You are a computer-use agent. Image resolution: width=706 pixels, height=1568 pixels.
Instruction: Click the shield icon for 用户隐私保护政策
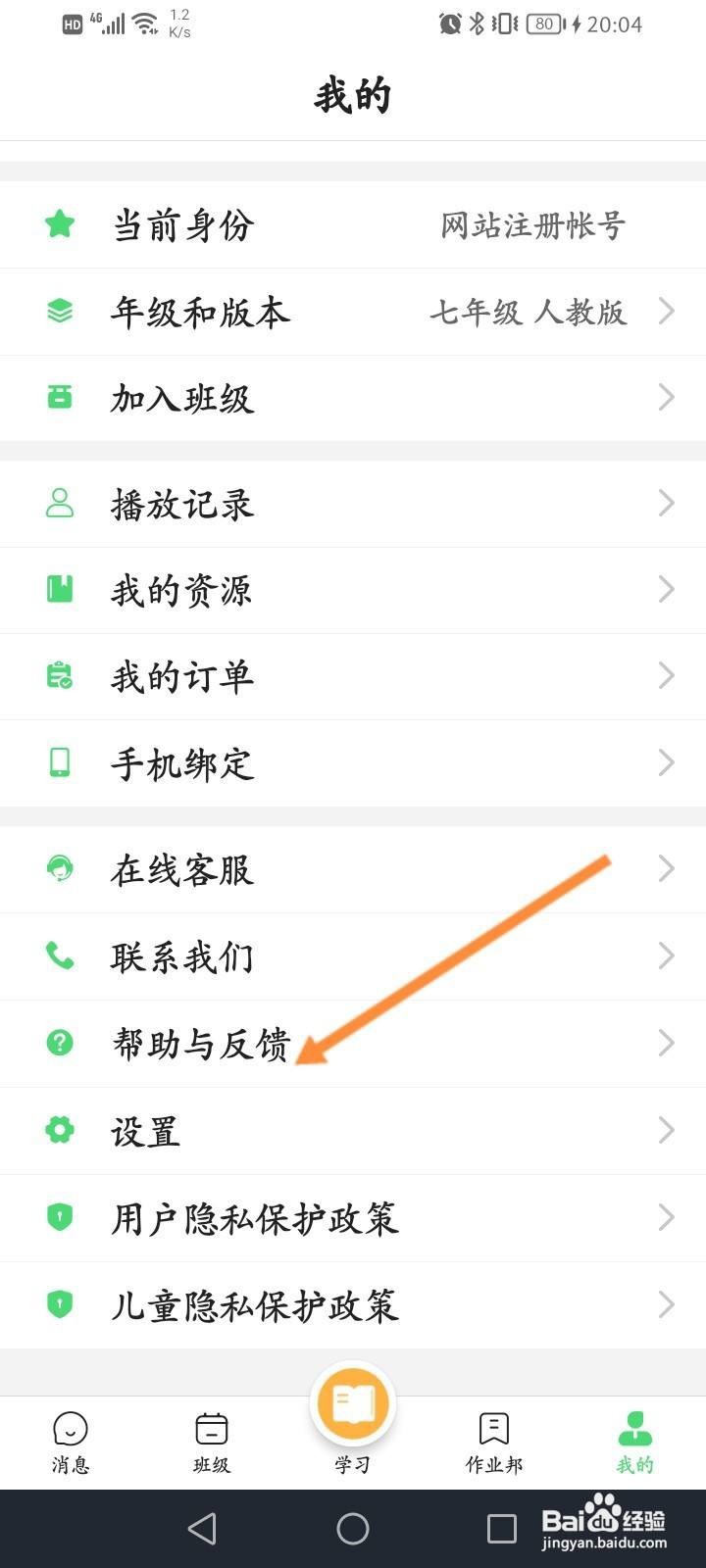pyautogui.click(x=61, y=1217)
